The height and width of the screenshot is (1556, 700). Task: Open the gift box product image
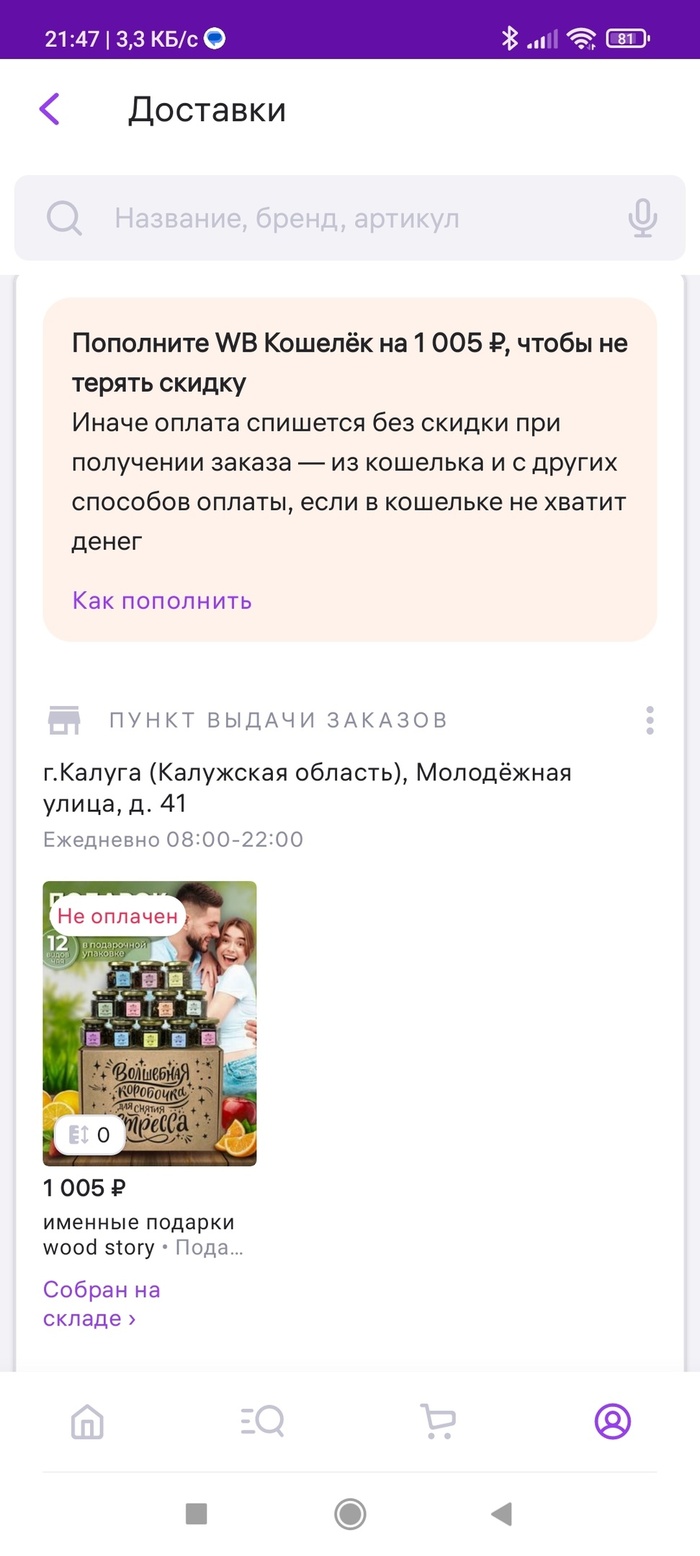click(x=150, y=1023)
